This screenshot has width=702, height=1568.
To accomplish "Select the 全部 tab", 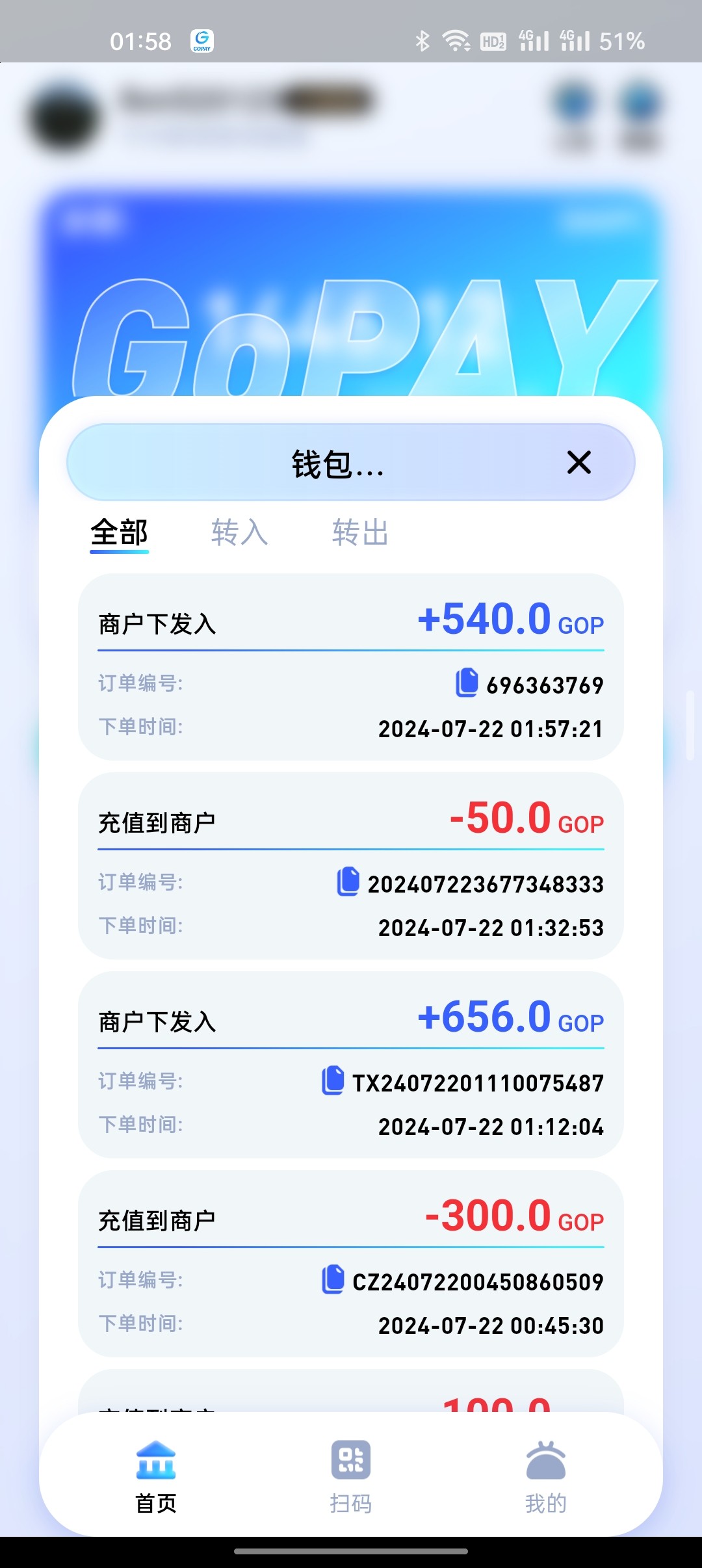I will (x=120, y=532).
